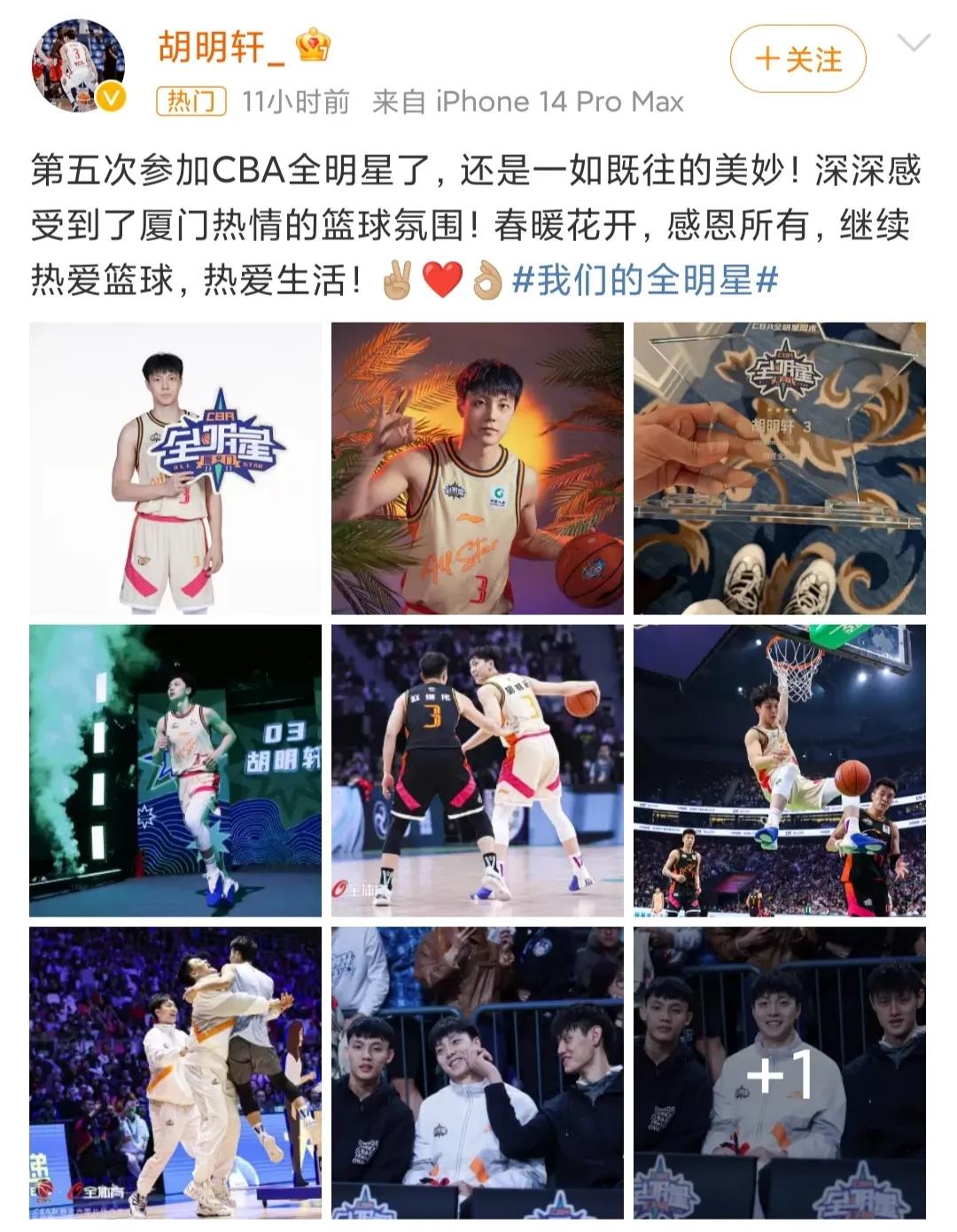The image size is (957, 1232).
Task: Open 胡明轩_'s profile avatar
Action: tap(77, 66)
